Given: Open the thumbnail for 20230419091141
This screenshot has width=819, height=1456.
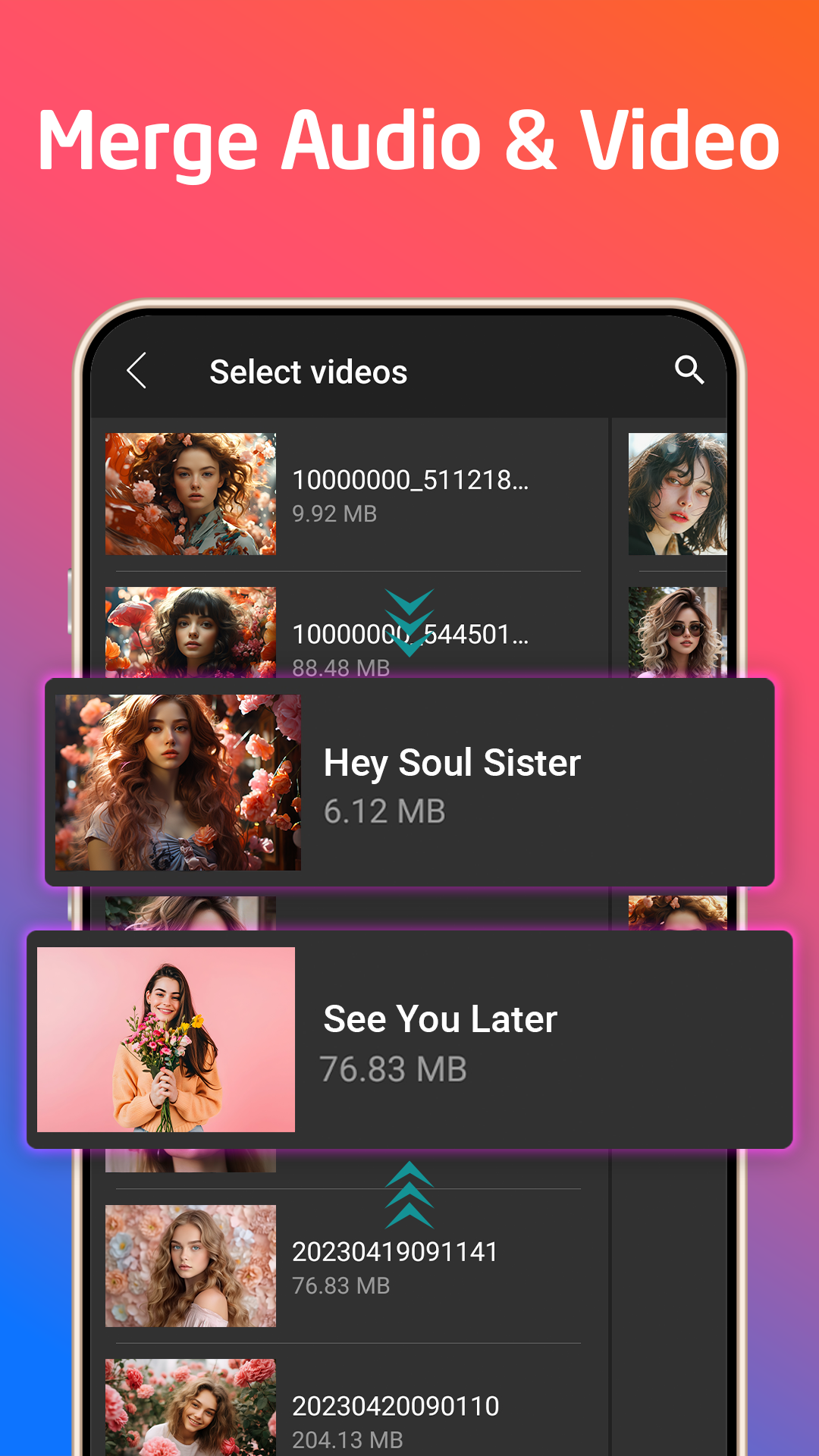Looking at the screenshot, I should click(x=191, y=1265).
